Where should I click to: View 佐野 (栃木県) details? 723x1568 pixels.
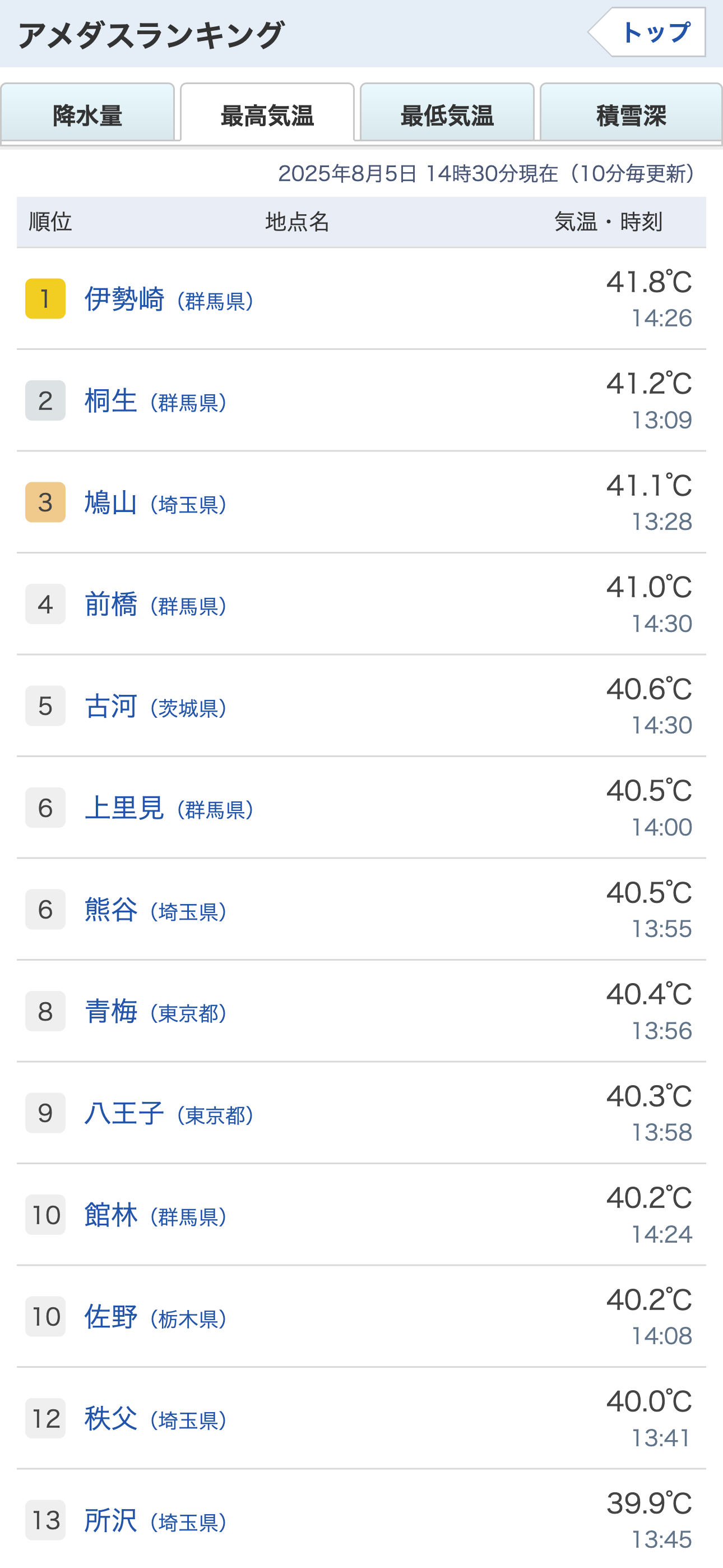click(x=112, y=1317)
